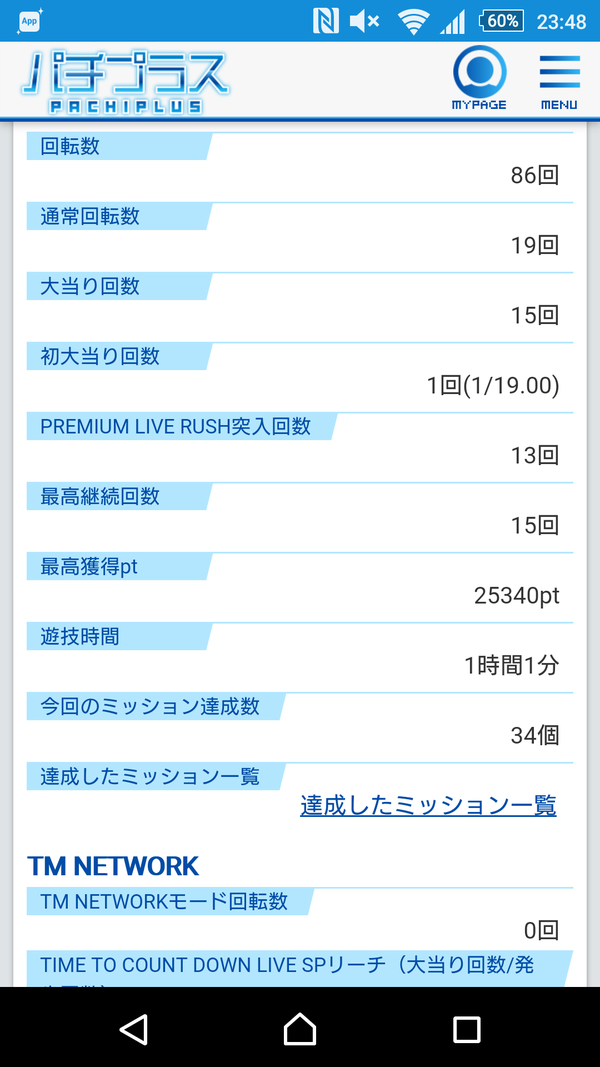Go back with the system back button
The image size is (600, 1067).
(x=133, y=1028)
